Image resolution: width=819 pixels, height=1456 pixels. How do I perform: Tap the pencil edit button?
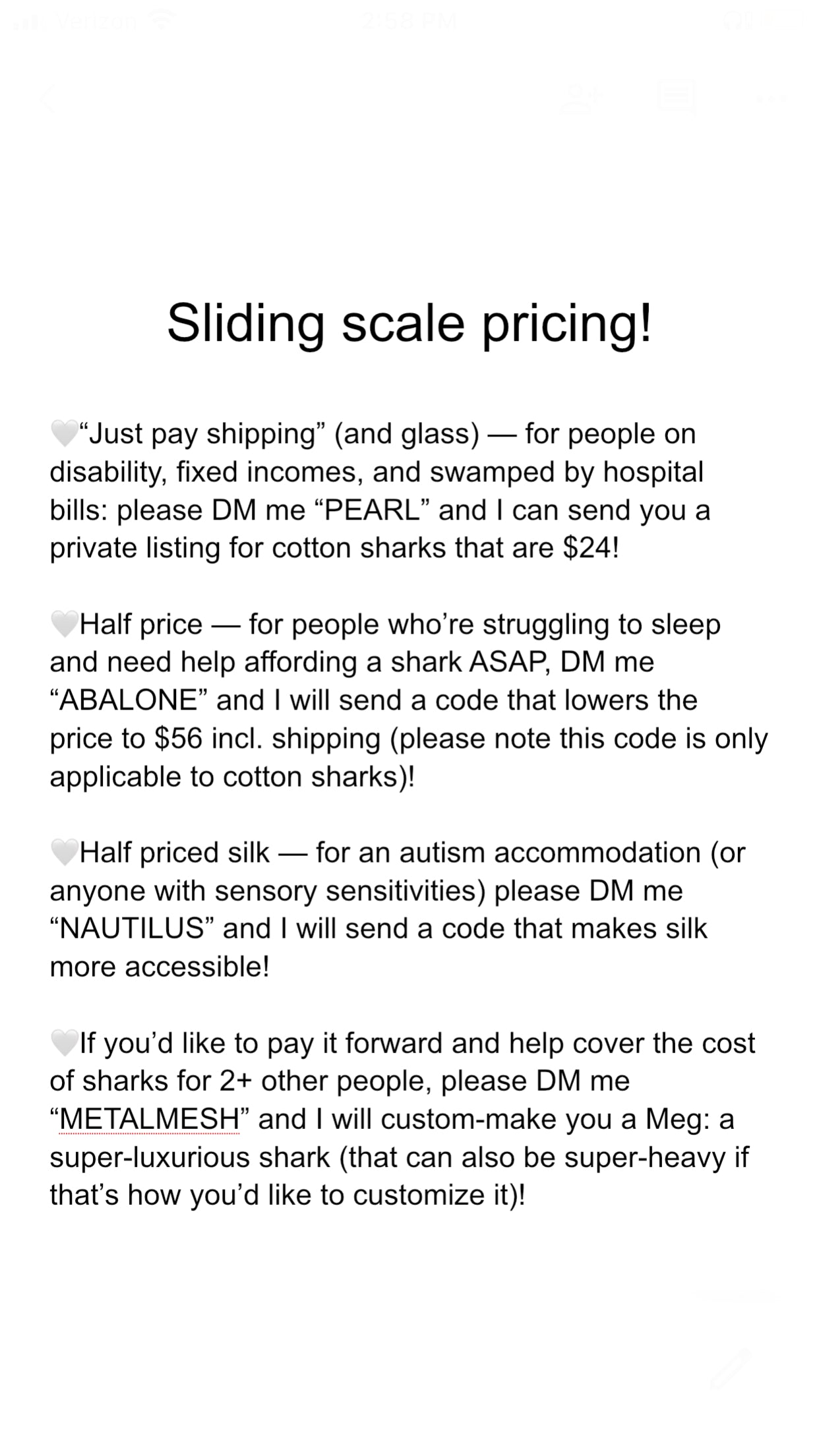[x=731, y=1370]
